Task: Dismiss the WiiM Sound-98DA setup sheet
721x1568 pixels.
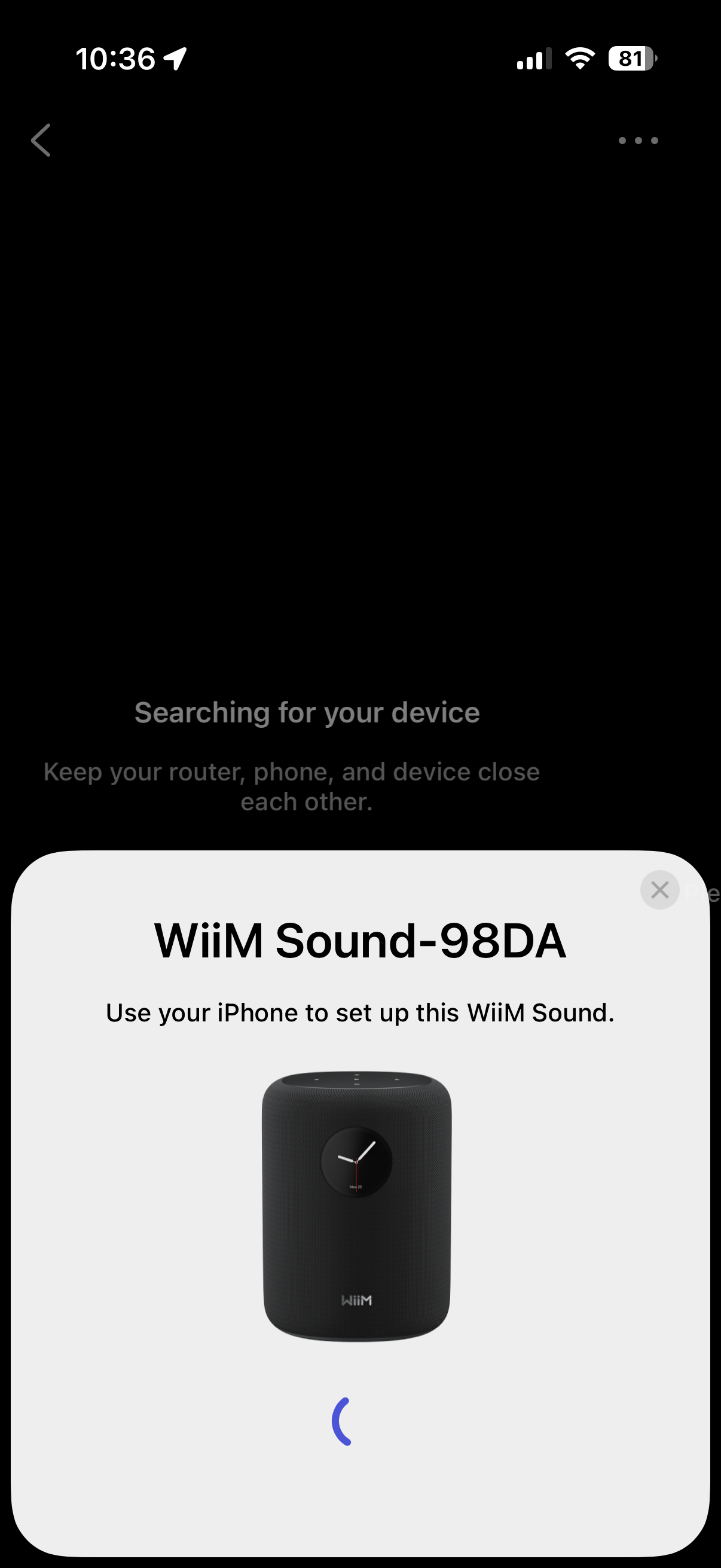Action: pyautogui.click(x=659, y=890)
